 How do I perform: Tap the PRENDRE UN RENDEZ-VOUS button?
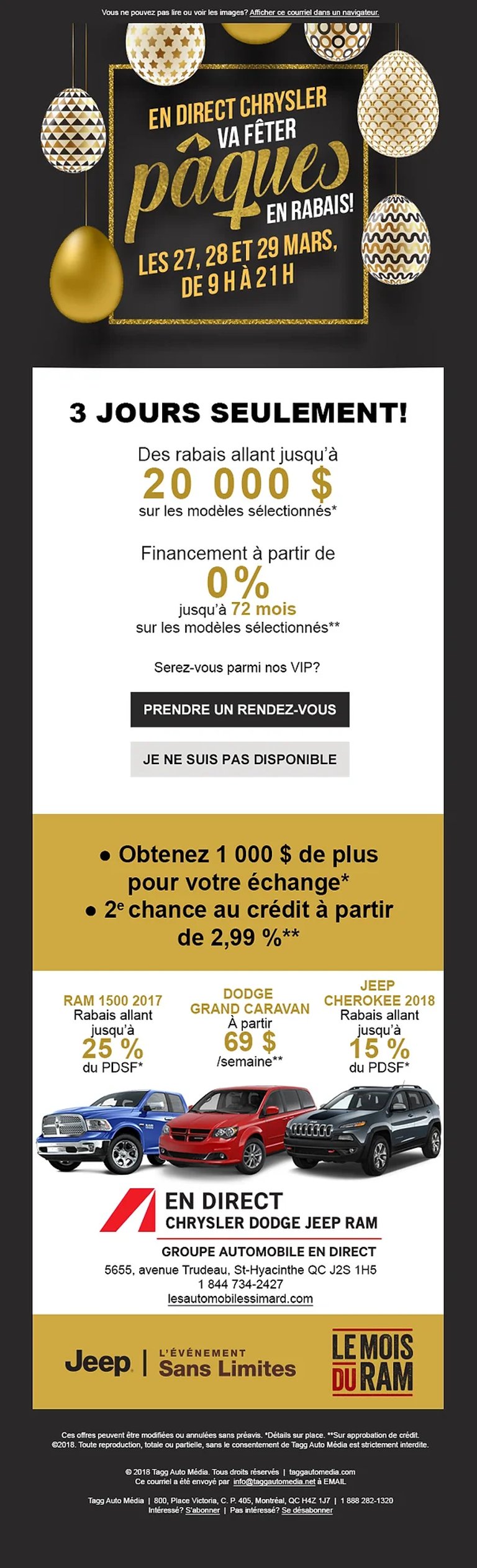click(x=240, y=709)
